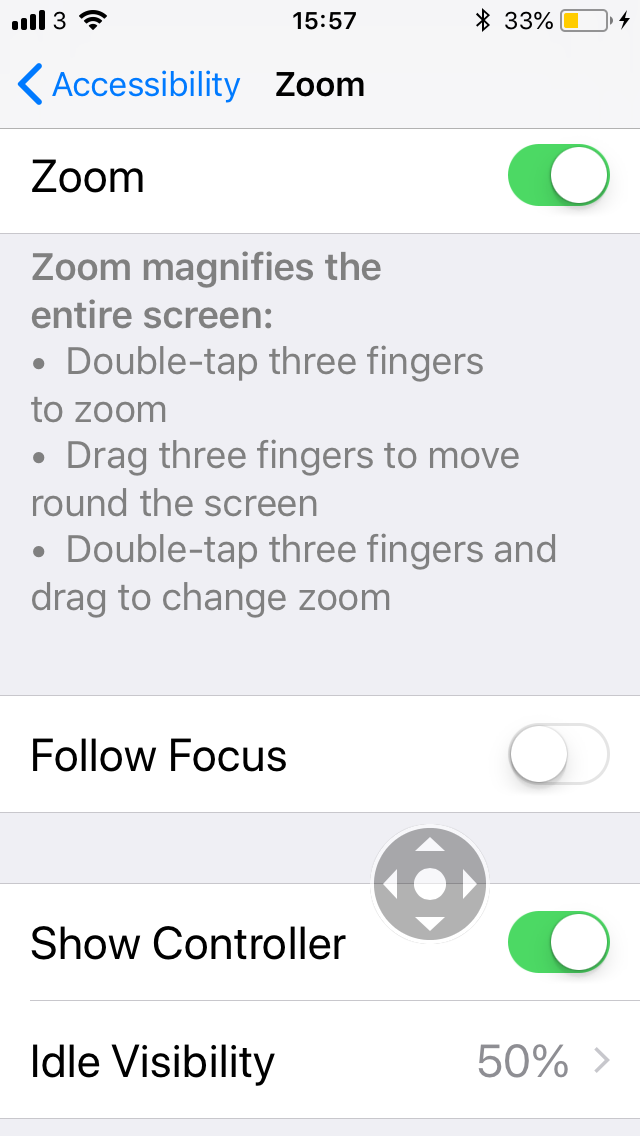This screenshot has width=640, height=1136.
Task: Go back to Accessibility settings
Action: pos(130,85)
